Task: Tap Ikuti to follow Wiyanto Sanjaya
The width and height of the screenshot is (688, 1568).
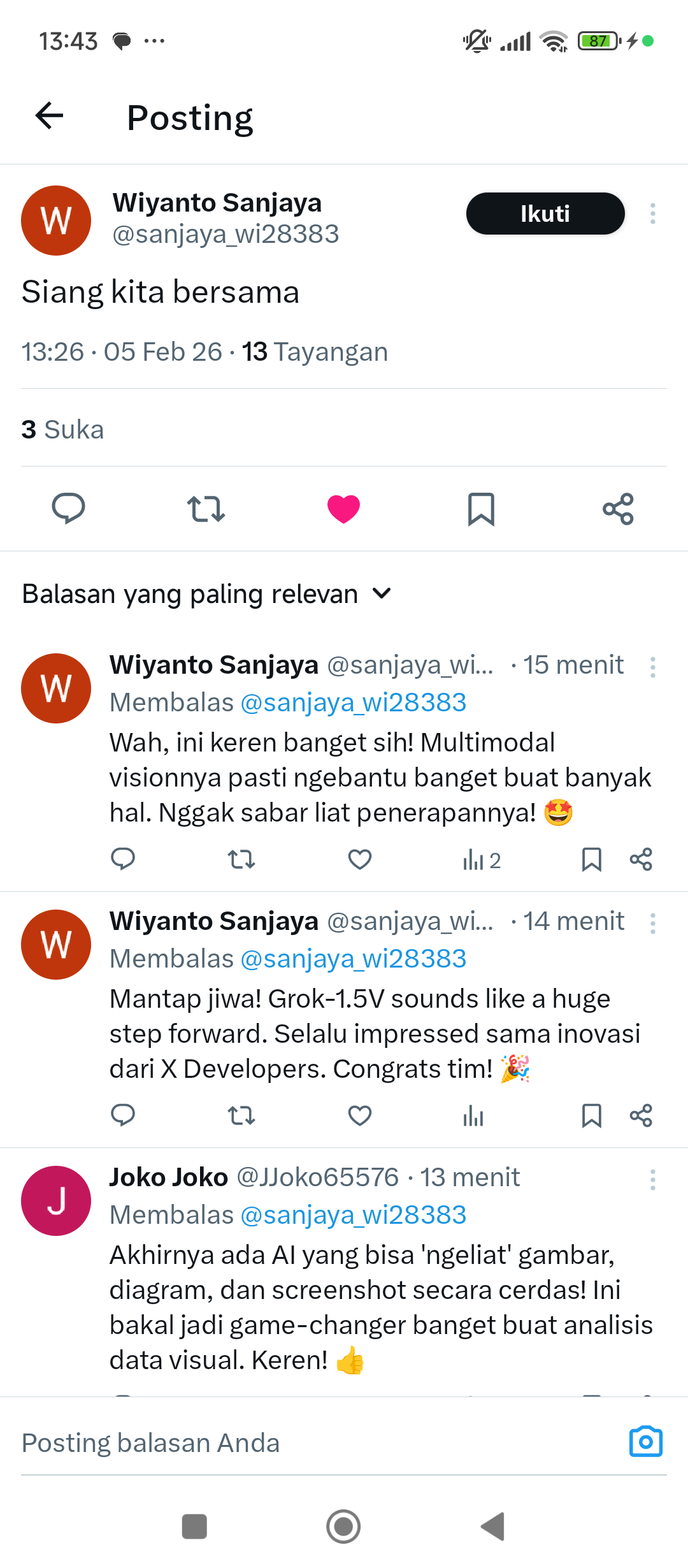Action: point(545,214)
